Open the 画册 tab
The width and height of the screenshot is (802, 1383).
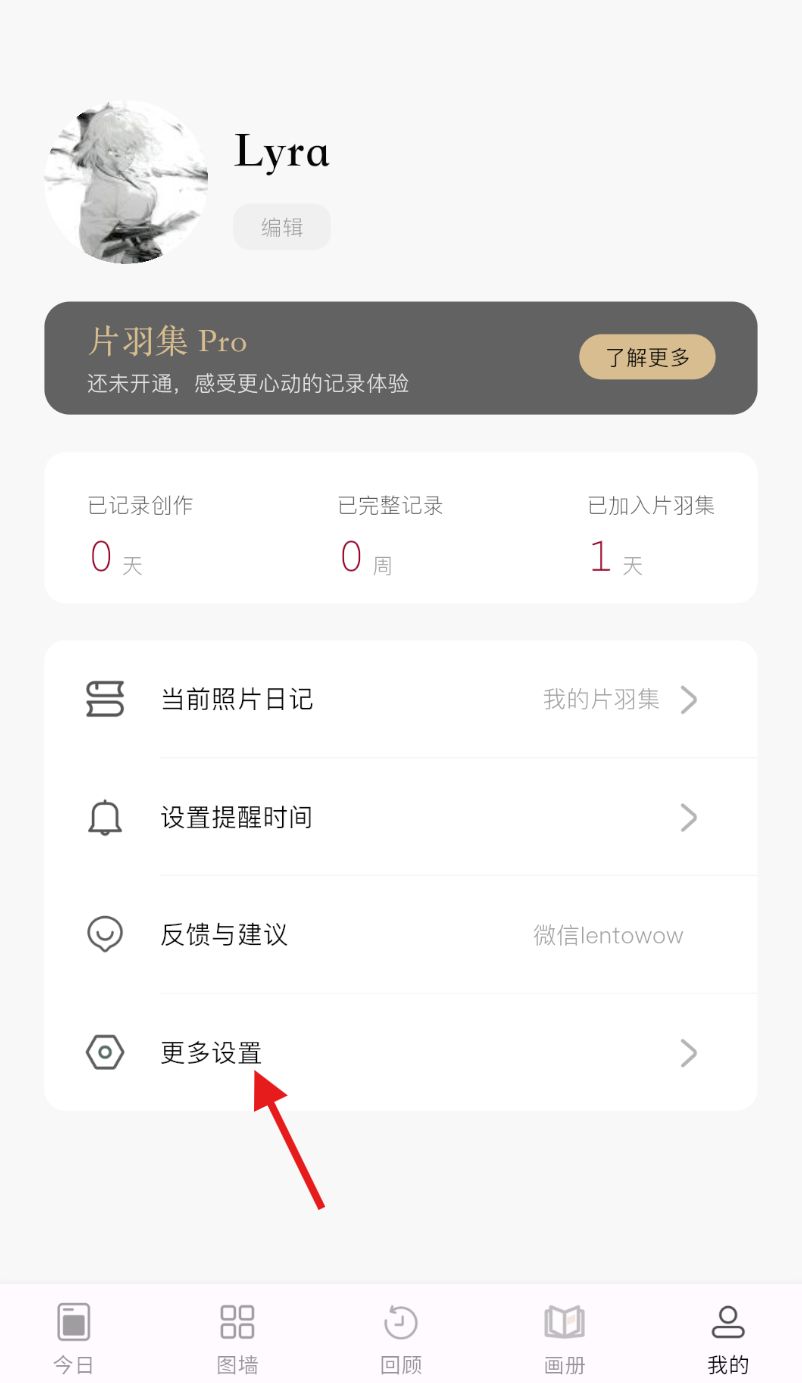[564, 1337]
